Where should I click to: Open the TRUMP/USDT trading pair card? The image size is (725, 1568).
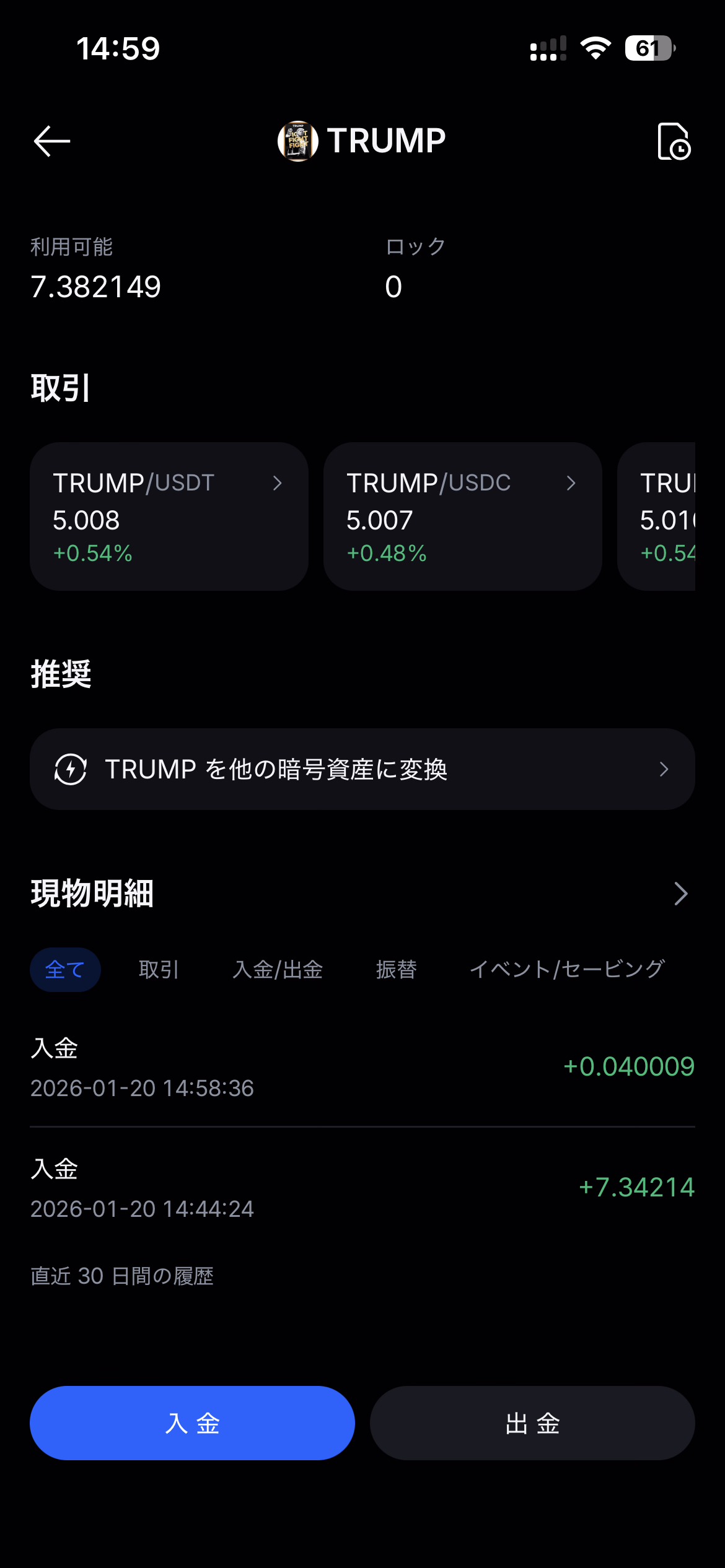click(x=169, y=516)
